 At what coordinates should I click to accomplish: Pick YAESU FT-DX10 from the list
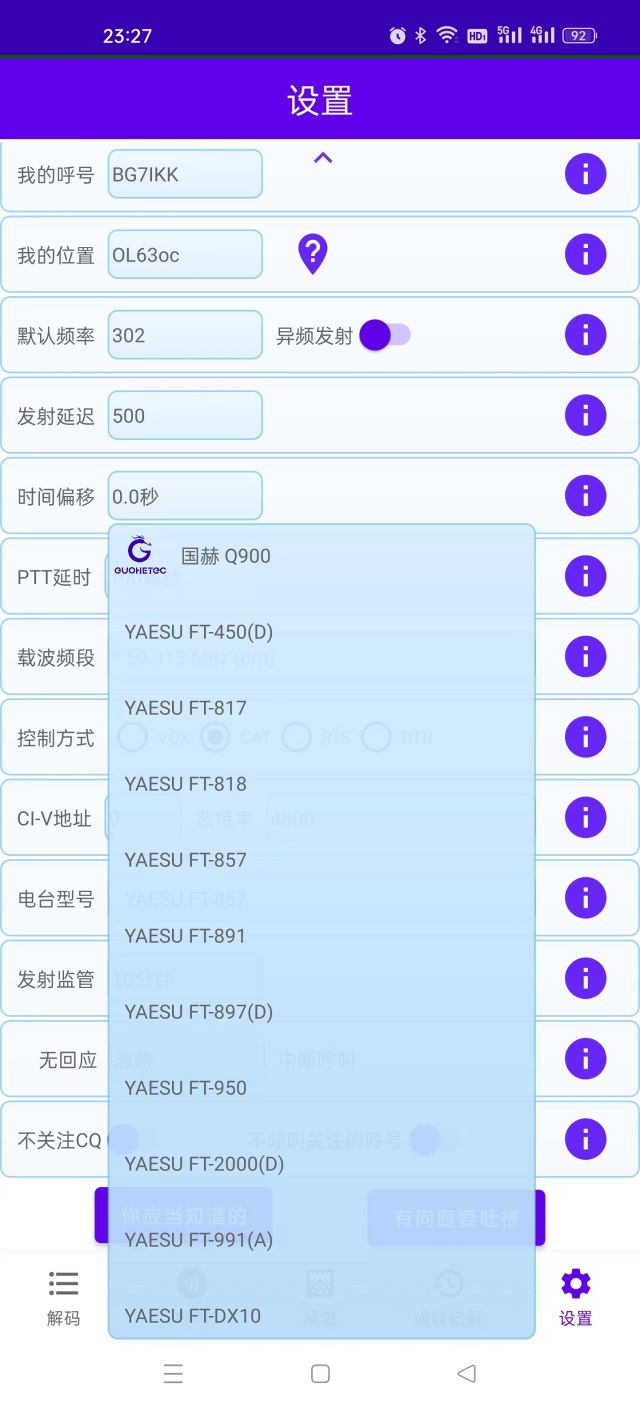click(321, 1314)
